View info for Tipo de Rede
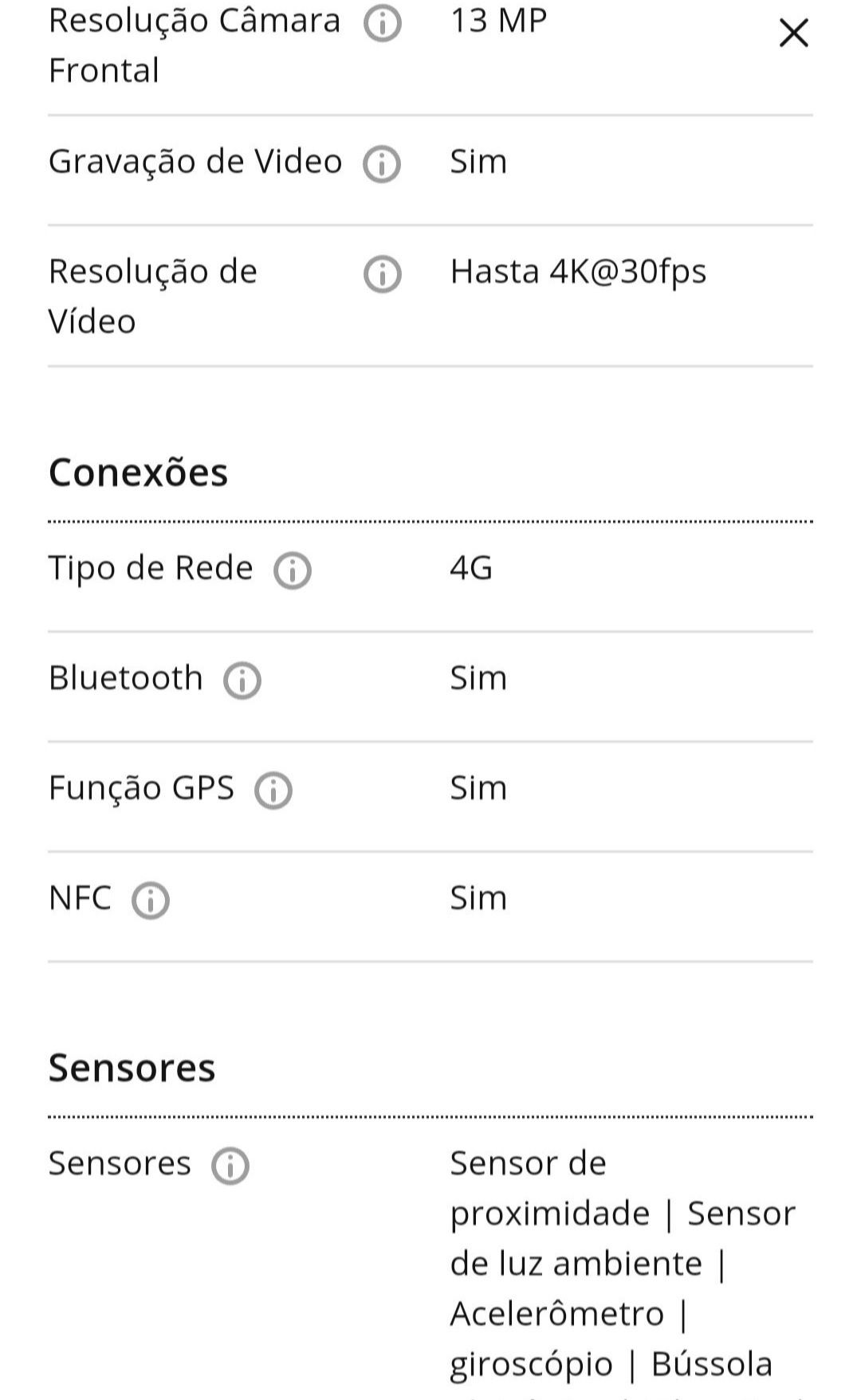 tap(293, 571)
